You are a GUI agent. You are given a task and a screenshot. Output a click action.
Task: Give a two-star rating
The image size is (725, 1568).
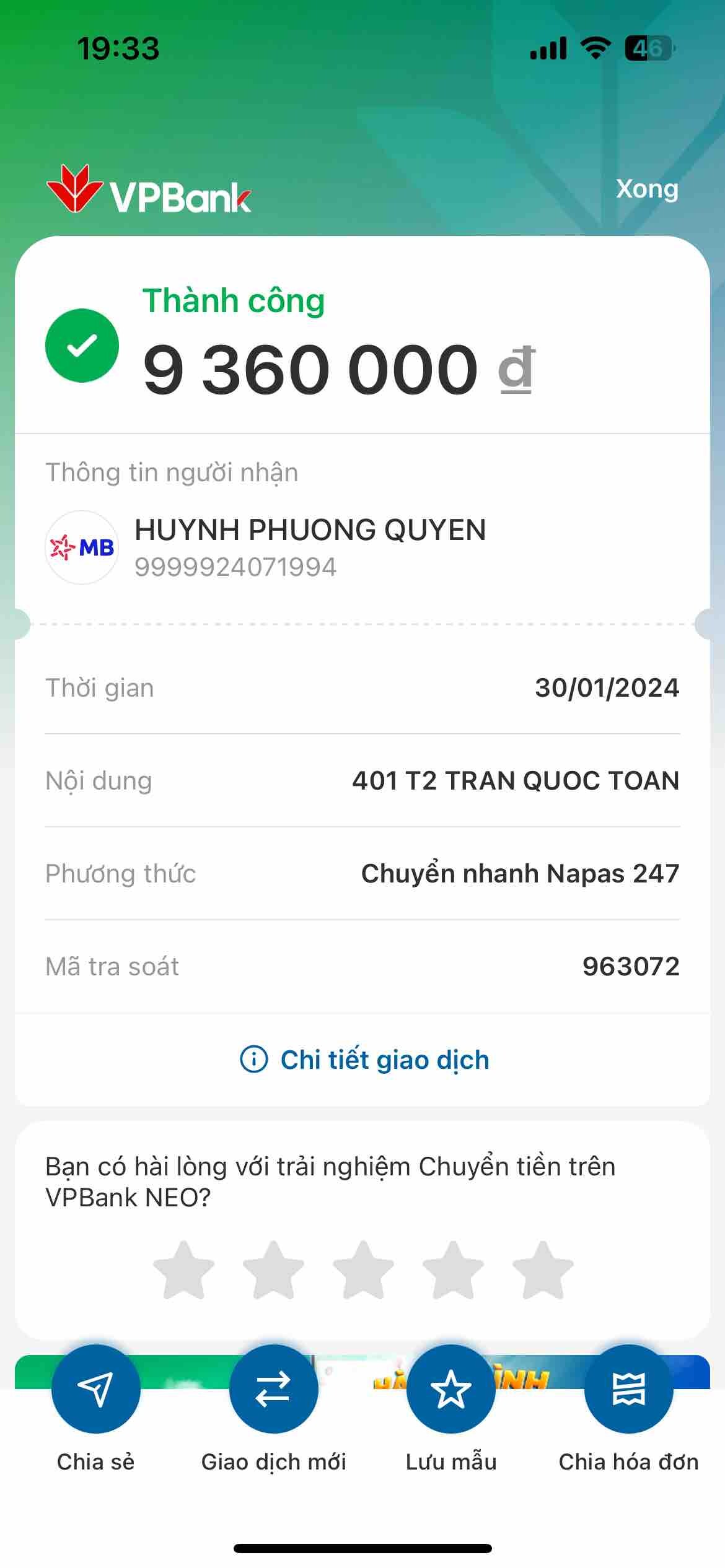pos(273,1270)
